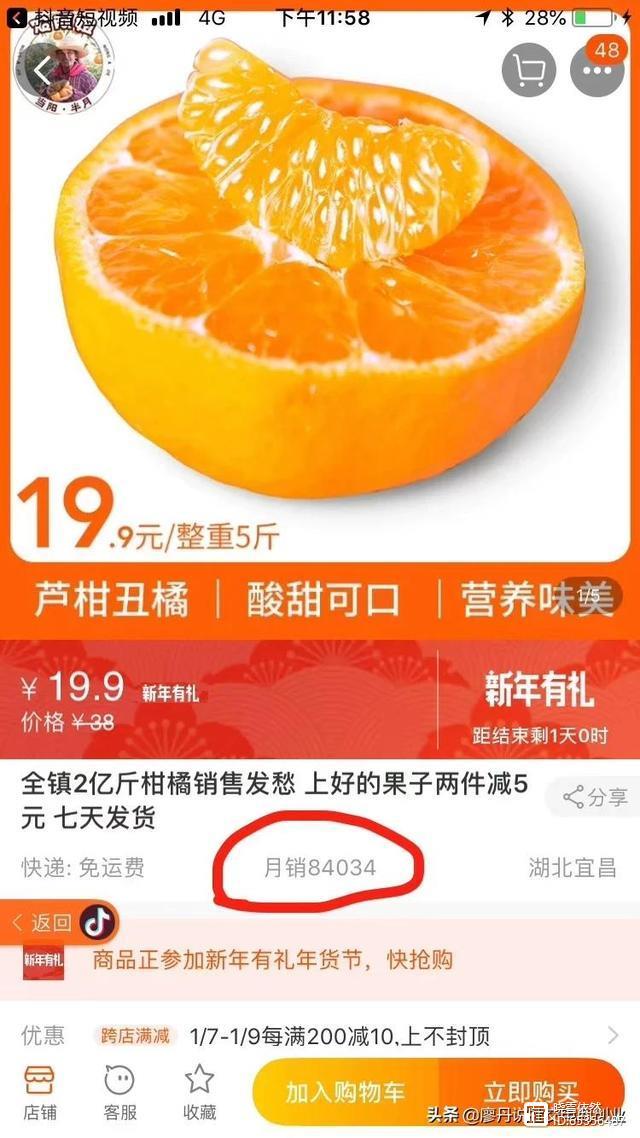Return to Douyin via 返回 button
The image size is (640, 1138).
click(x=44, y=923)
